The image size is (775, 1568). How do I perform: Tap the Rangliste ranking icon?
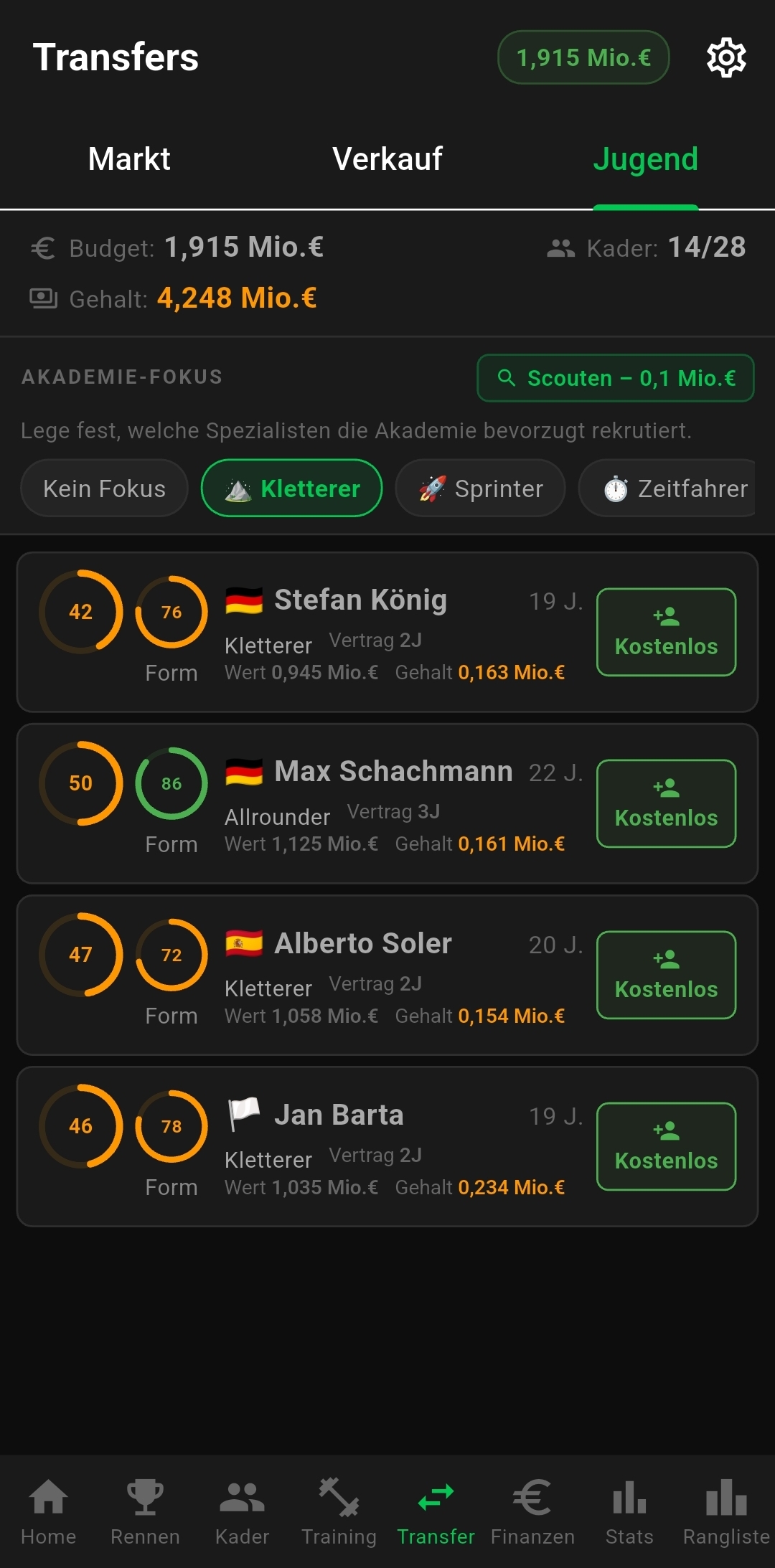[x=725, y=1510]
